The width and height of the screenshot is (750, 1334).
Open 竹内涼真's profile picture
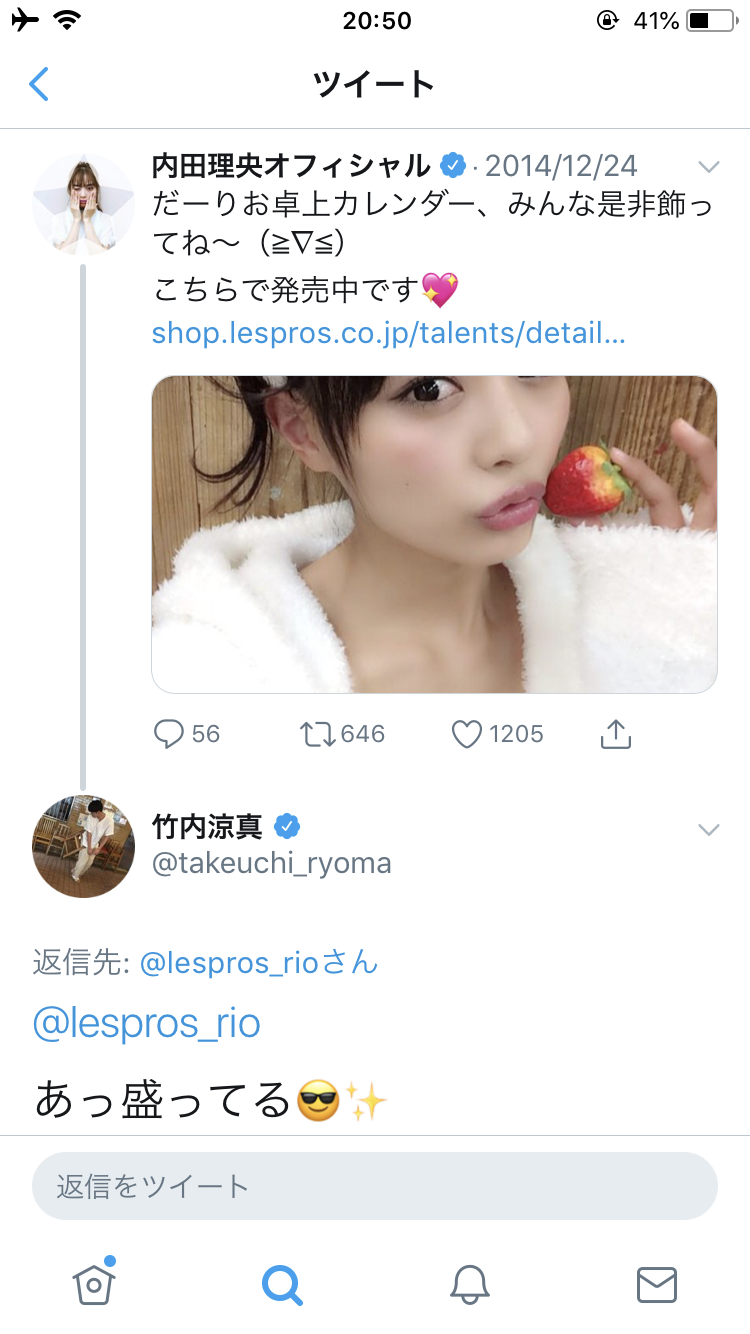83,846
